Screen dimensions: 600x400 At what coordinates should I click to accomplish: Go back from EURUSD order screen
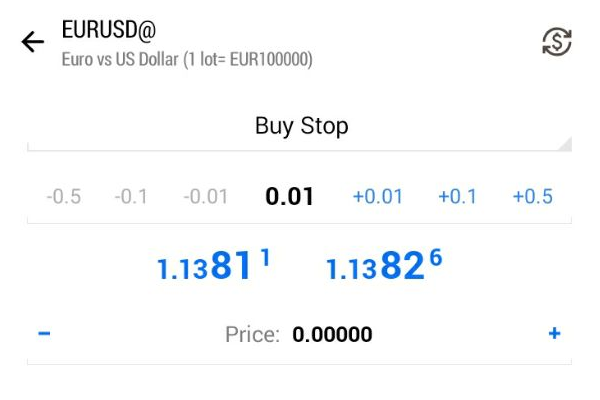[x=33, y=42]
